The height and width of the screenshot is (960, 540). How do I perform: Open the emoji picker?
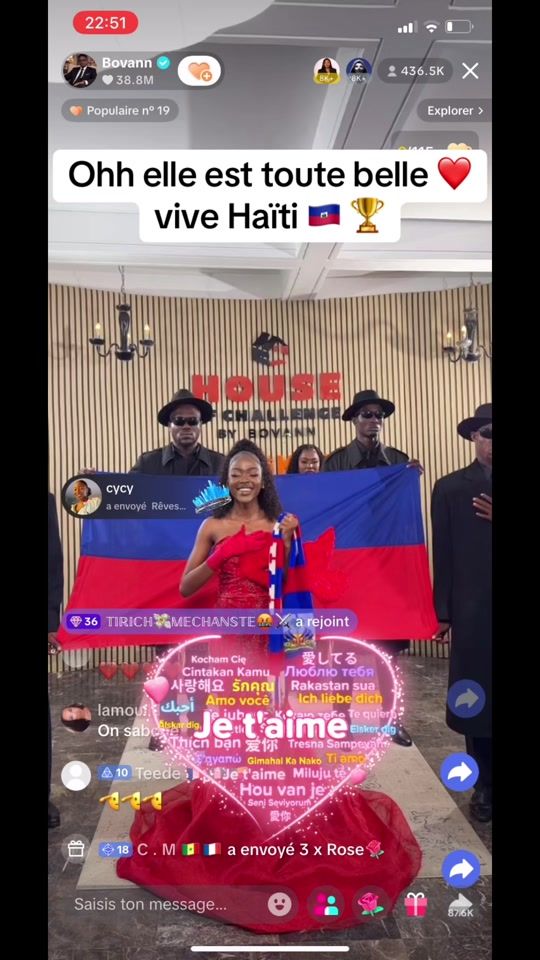280,904
